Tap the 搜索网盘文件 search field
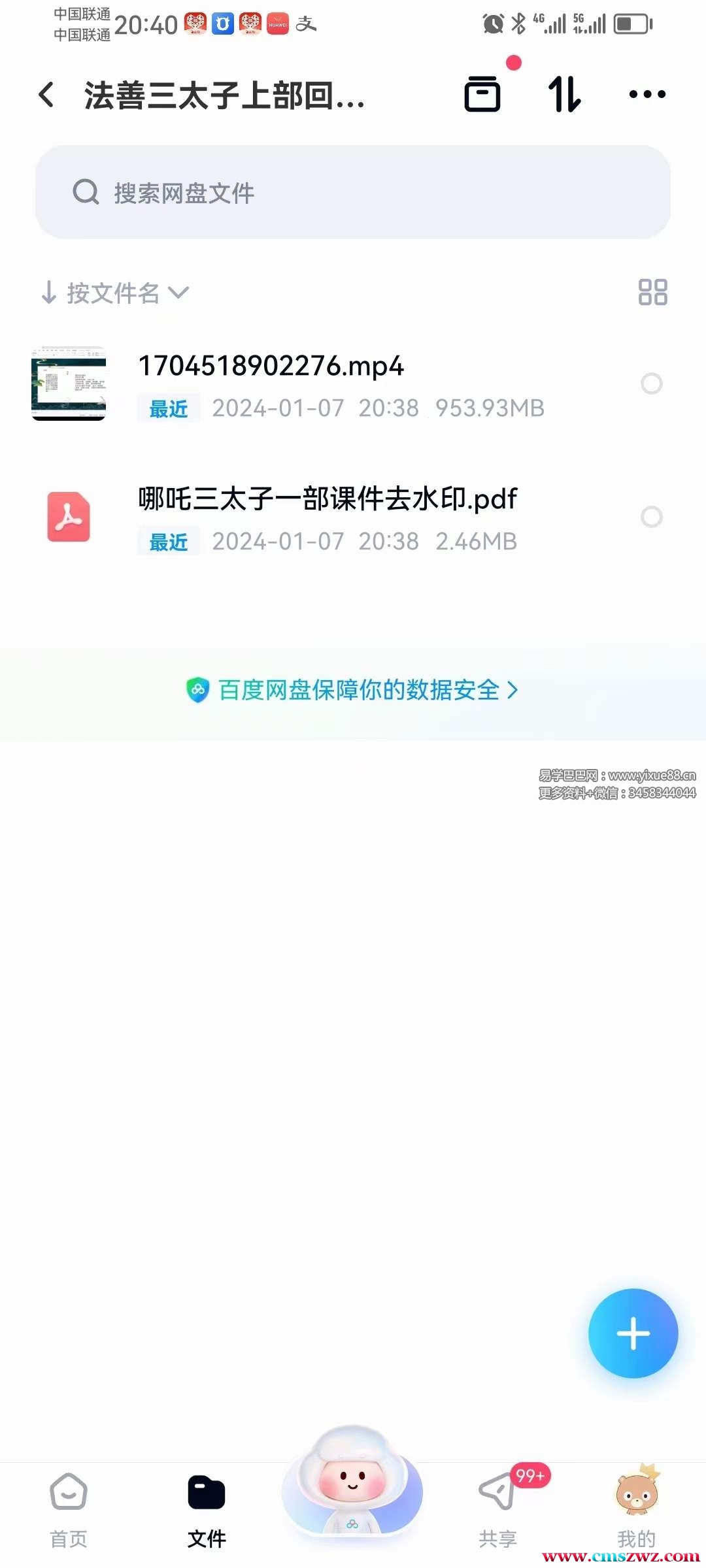 [x=353, y=192]
